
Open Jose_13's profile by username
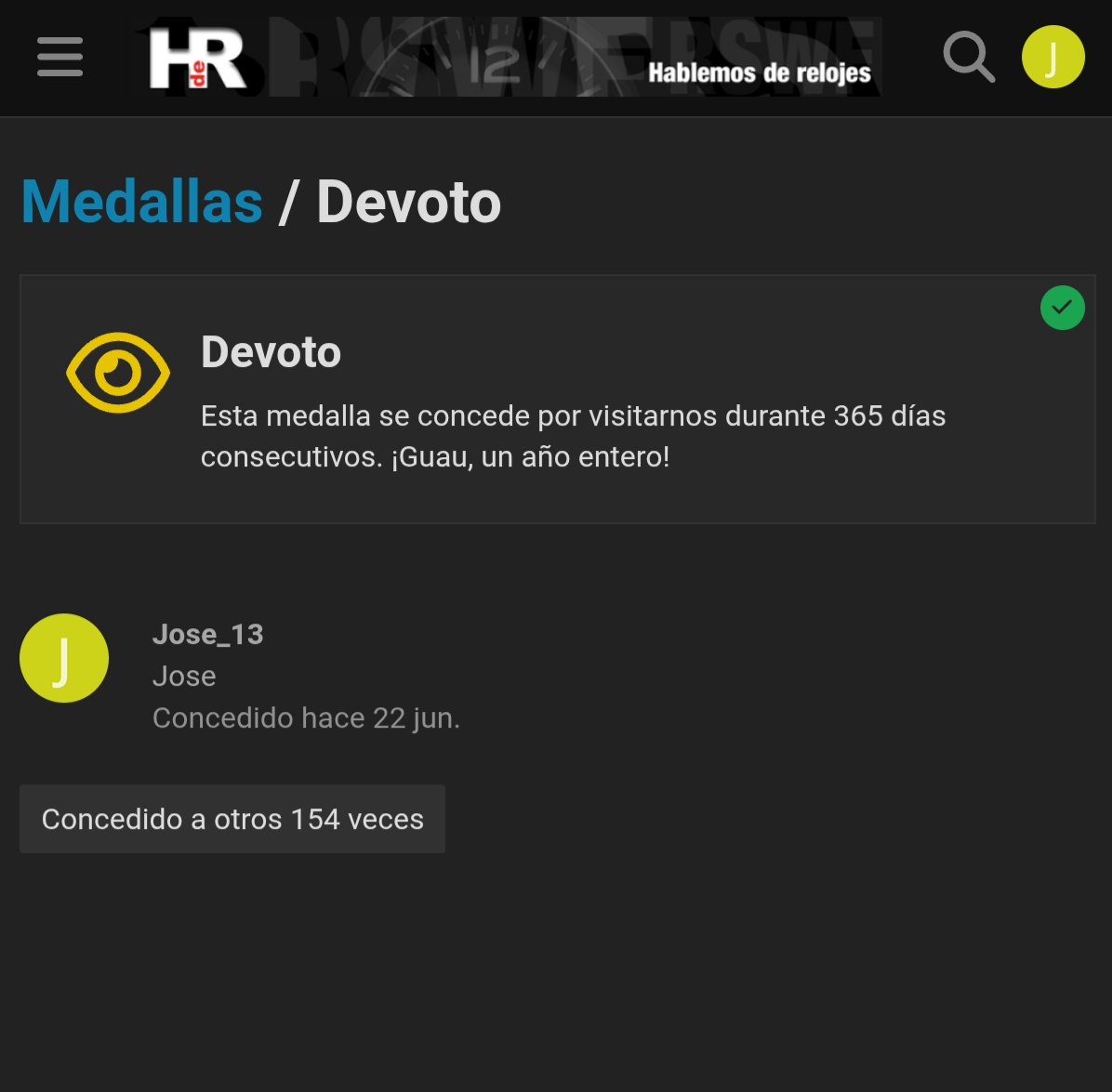[207, 634]
